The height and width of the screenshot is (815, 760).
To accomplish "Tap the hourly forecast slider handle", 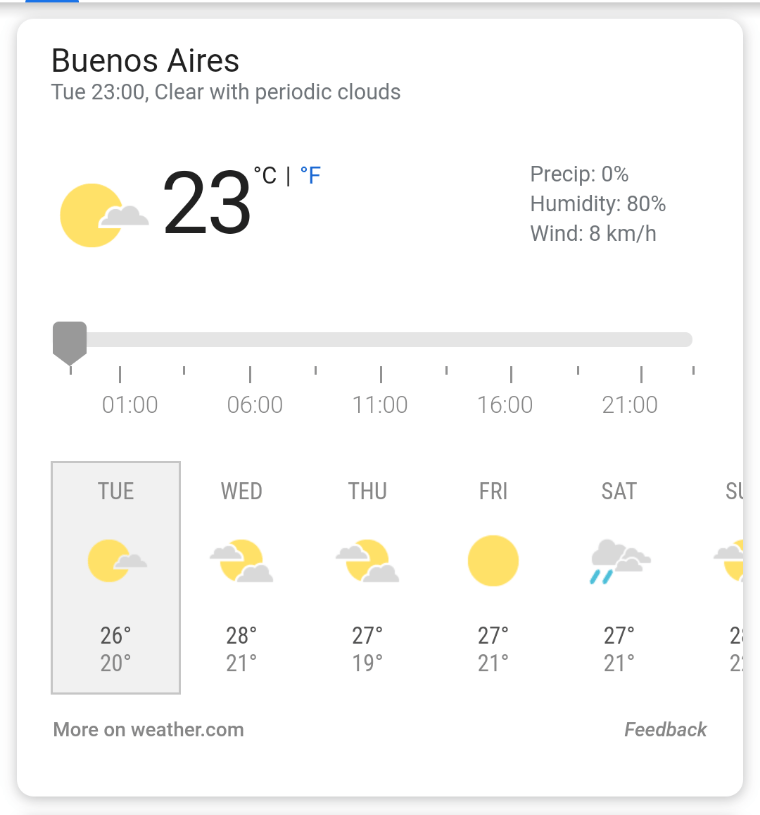I will 70,341.
